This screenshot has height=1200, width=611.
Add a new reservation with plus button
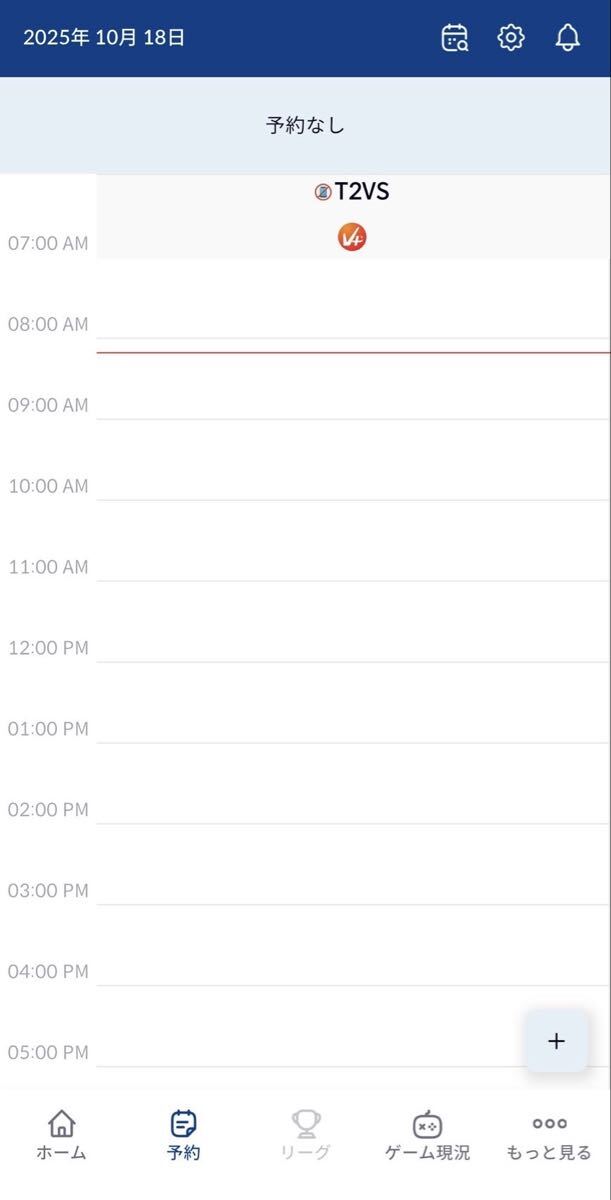coord(556,1040)
